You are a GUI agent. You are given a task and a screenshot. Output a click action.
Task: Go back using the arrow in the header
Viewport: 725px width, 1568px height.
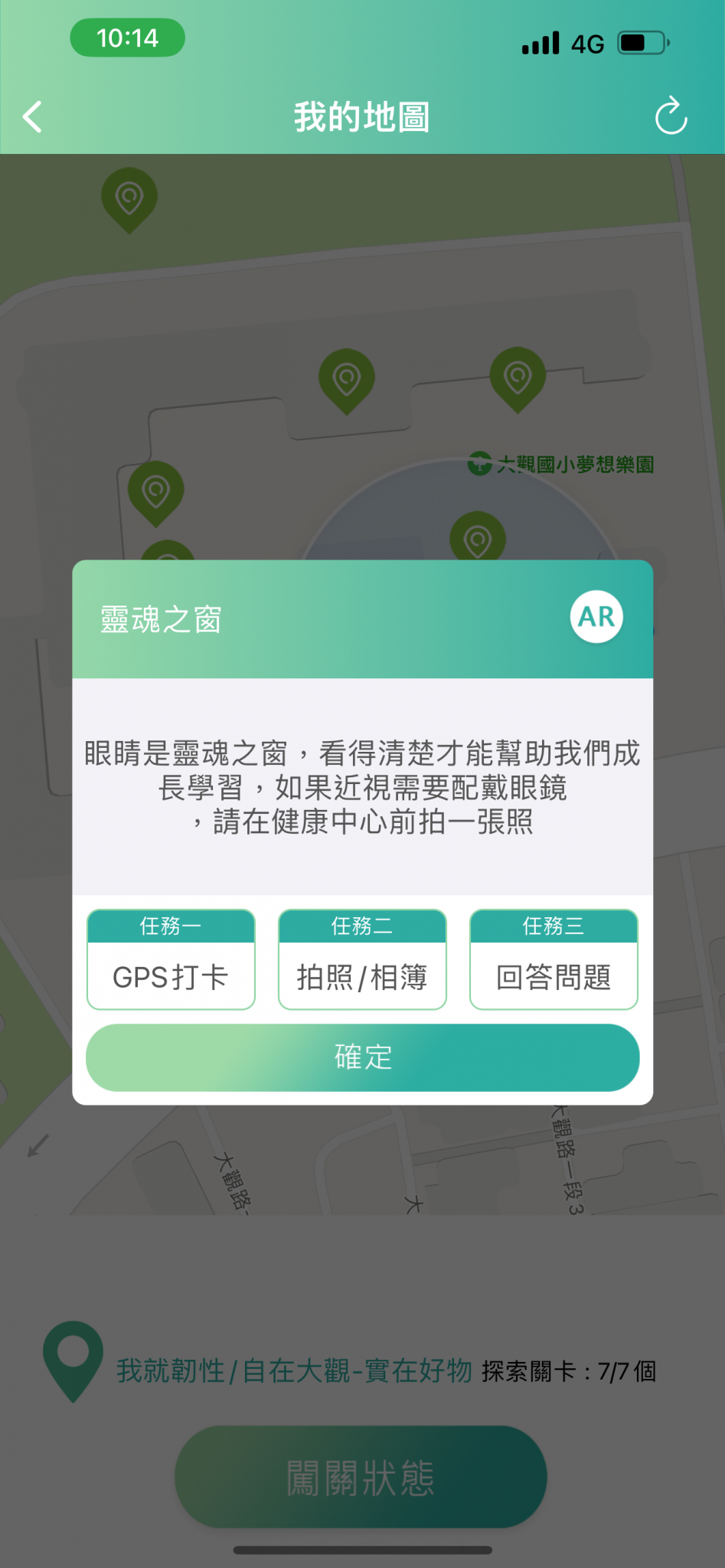point(32,117)
